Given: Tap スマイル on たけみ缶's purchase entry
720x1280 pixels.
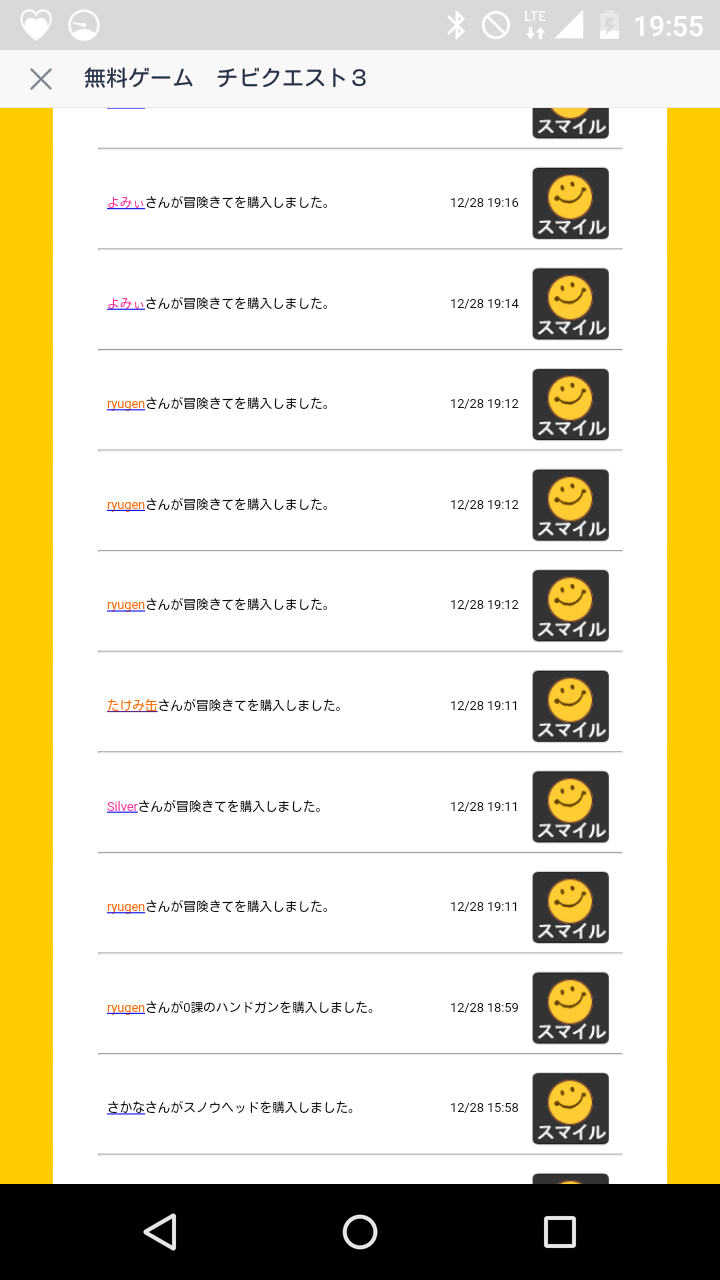Looking at the screenshot, I should 570,706.
